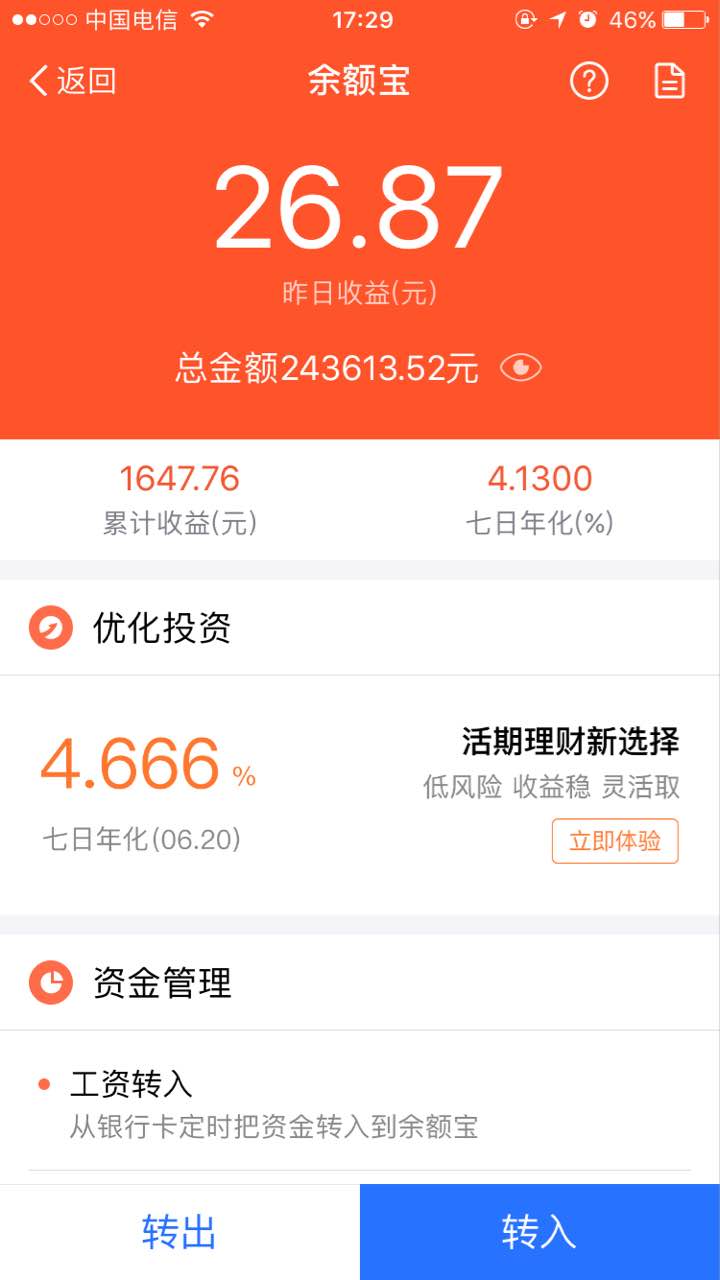The height and width of the screenshot is (1280, 720).
Task: Open the help question mark icon
Action: pos(589,81)
